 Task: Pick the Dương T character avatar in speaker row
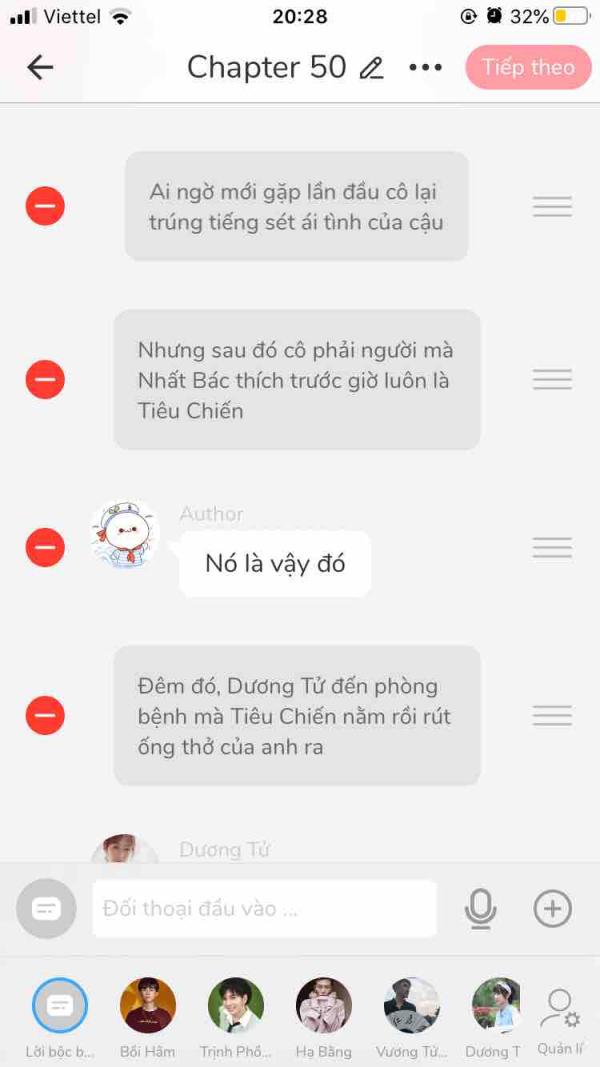click(497, 1005)
